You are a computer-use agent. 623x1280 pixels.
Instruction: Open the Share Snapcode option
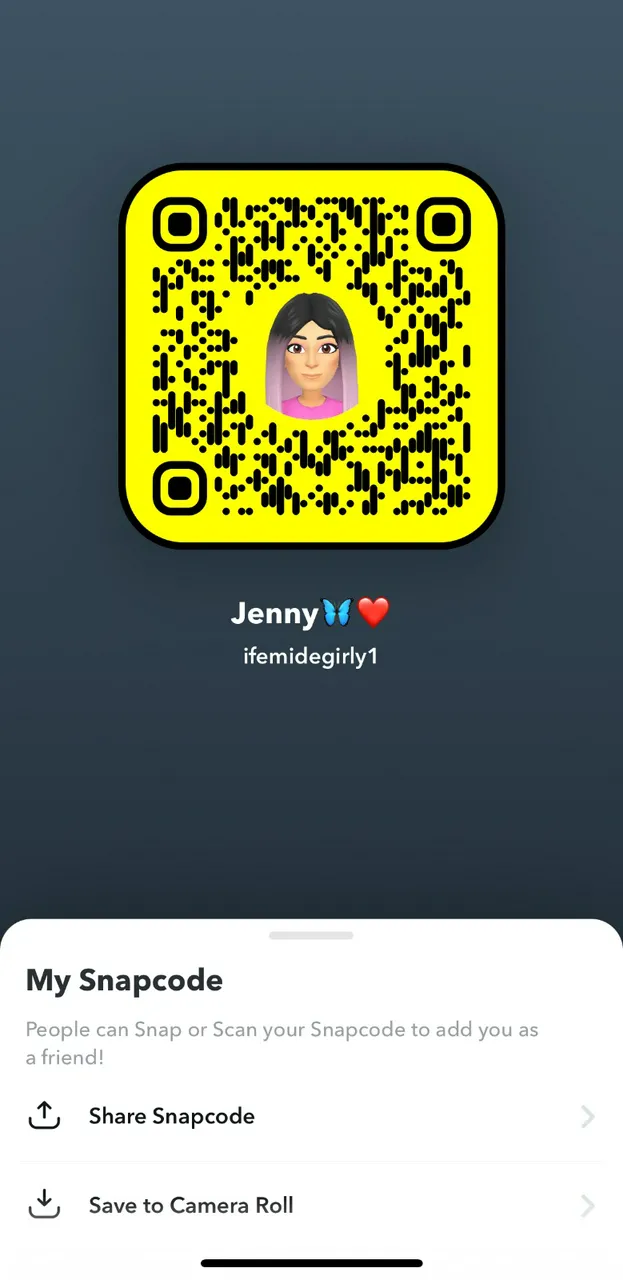(x=172, y=1116)
